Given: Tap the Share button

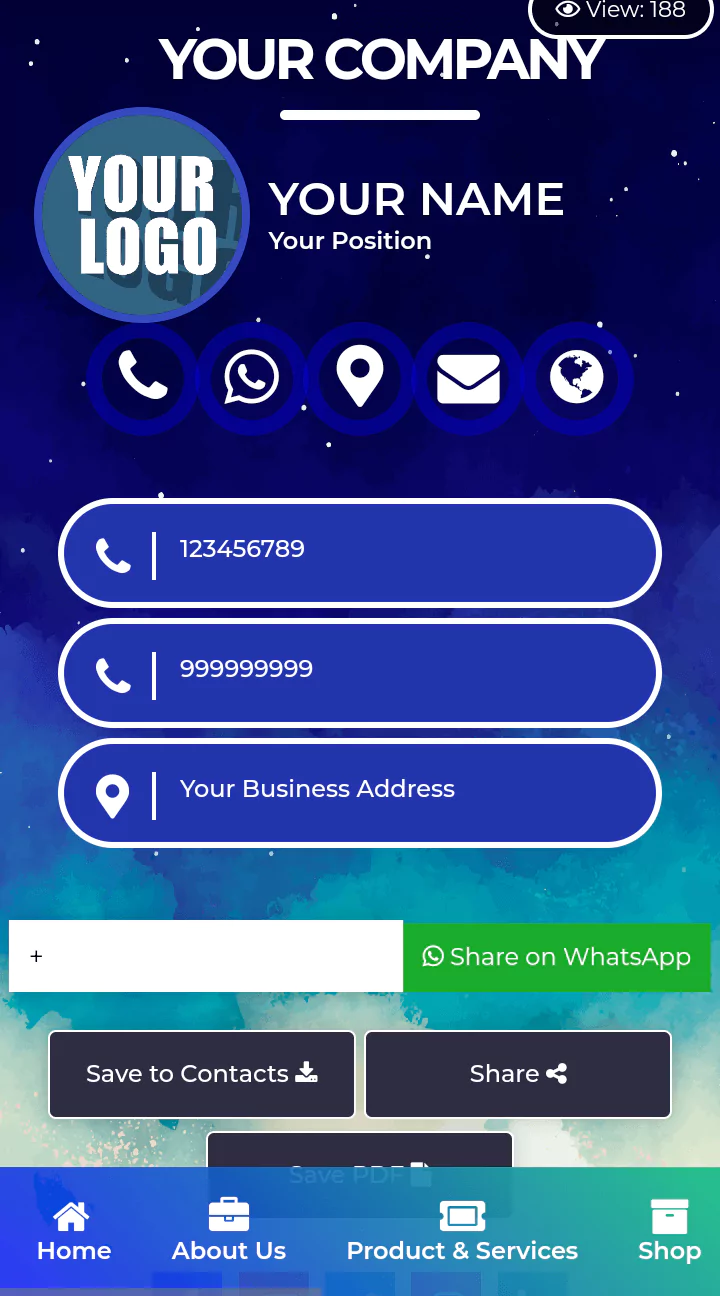Looking at the screenshot, I should tap(518, 1074).
